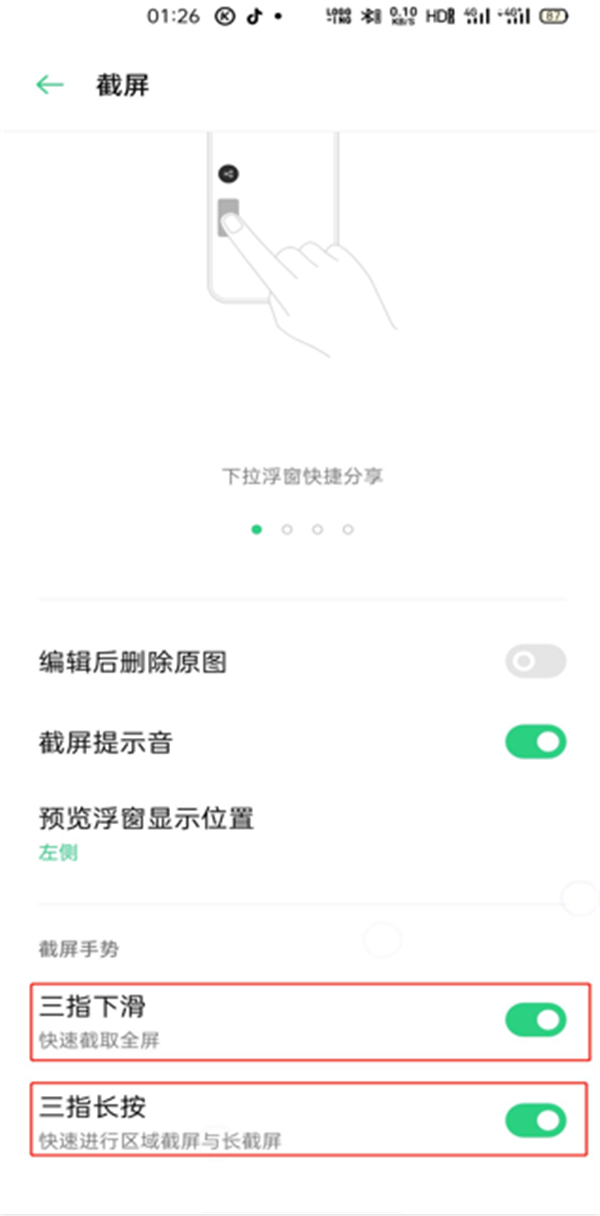The image size is (600, 1216).
Task: Enable 编辑后删除原图 switch
Action: click(535, 662)
